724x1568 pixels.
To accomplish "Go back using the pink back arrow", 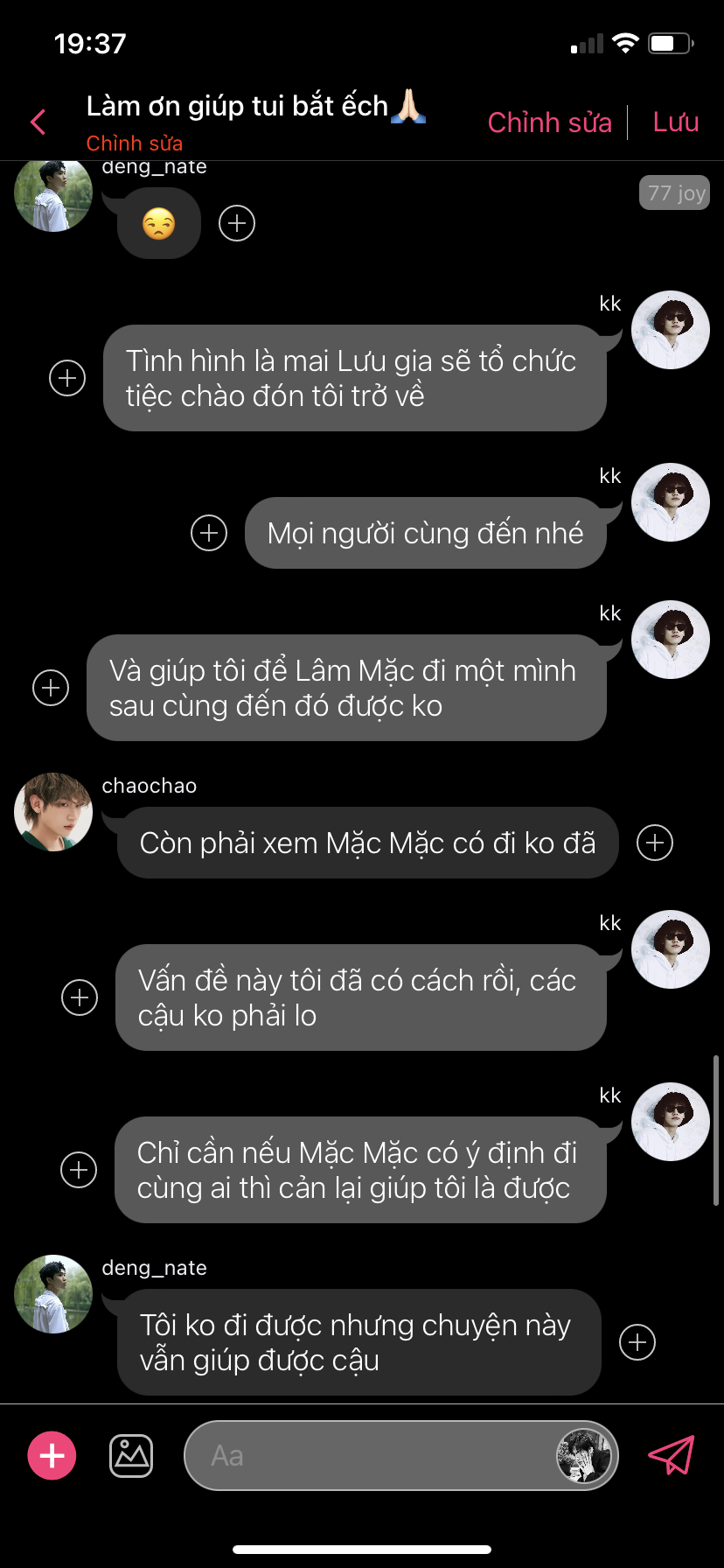I will 38,122.
